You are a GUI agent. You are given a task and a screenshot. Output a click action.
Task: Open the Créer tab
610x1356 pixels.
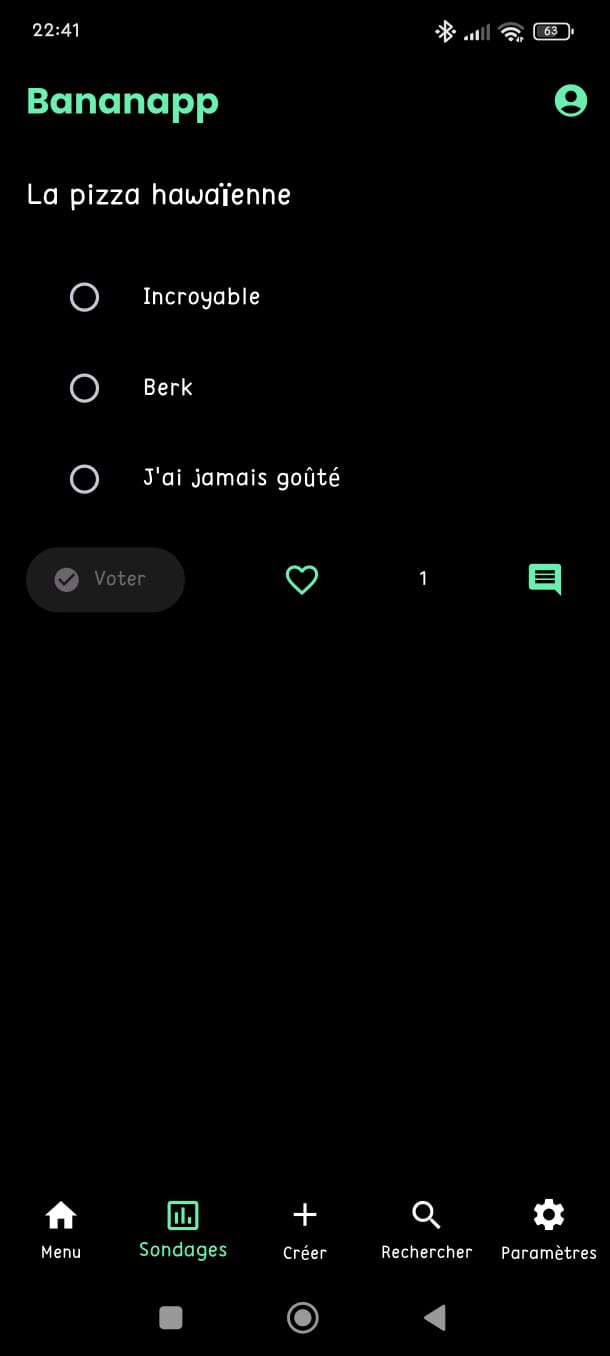point(305,1230)
